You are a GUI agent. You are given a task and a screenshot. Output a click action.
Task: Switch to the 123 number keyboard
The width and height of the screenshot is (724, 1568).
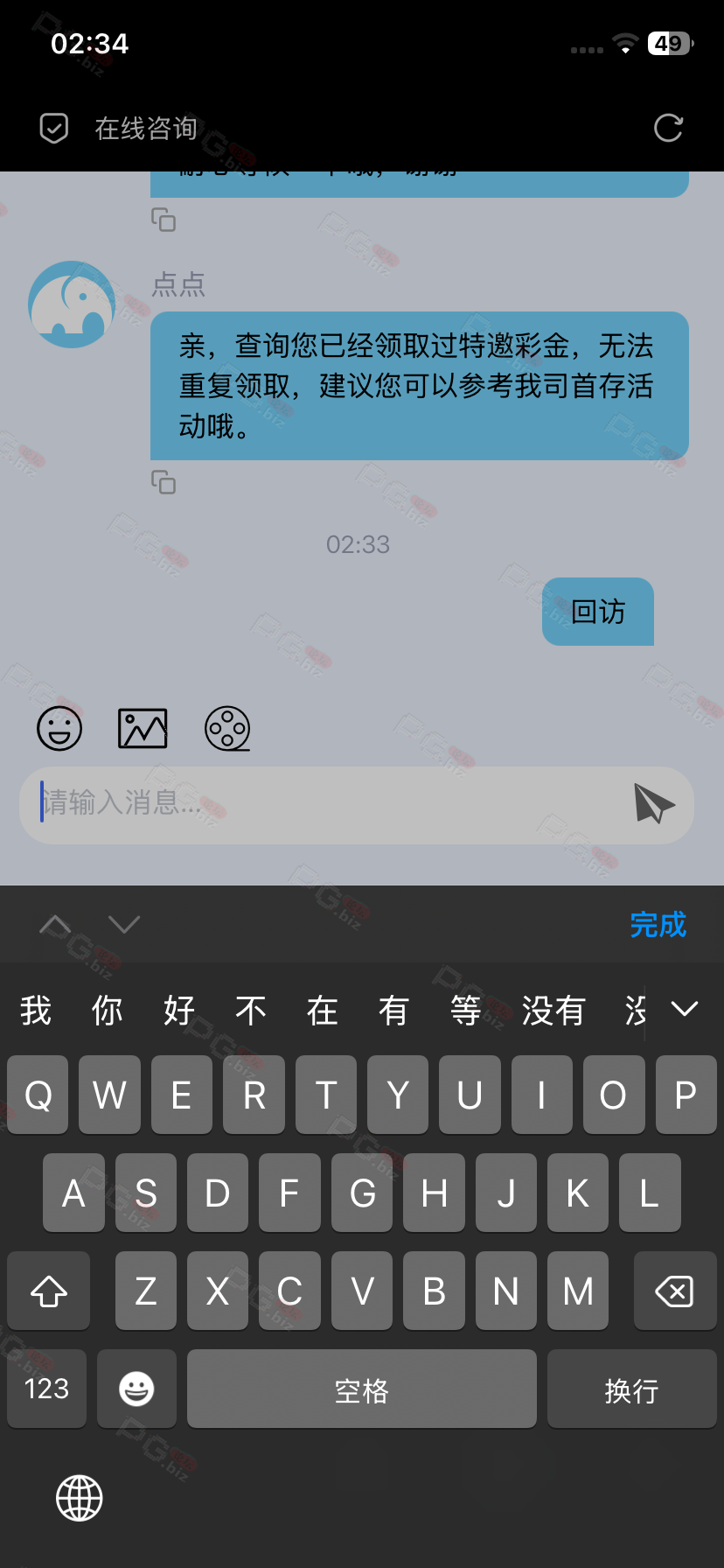point(46,1389)
